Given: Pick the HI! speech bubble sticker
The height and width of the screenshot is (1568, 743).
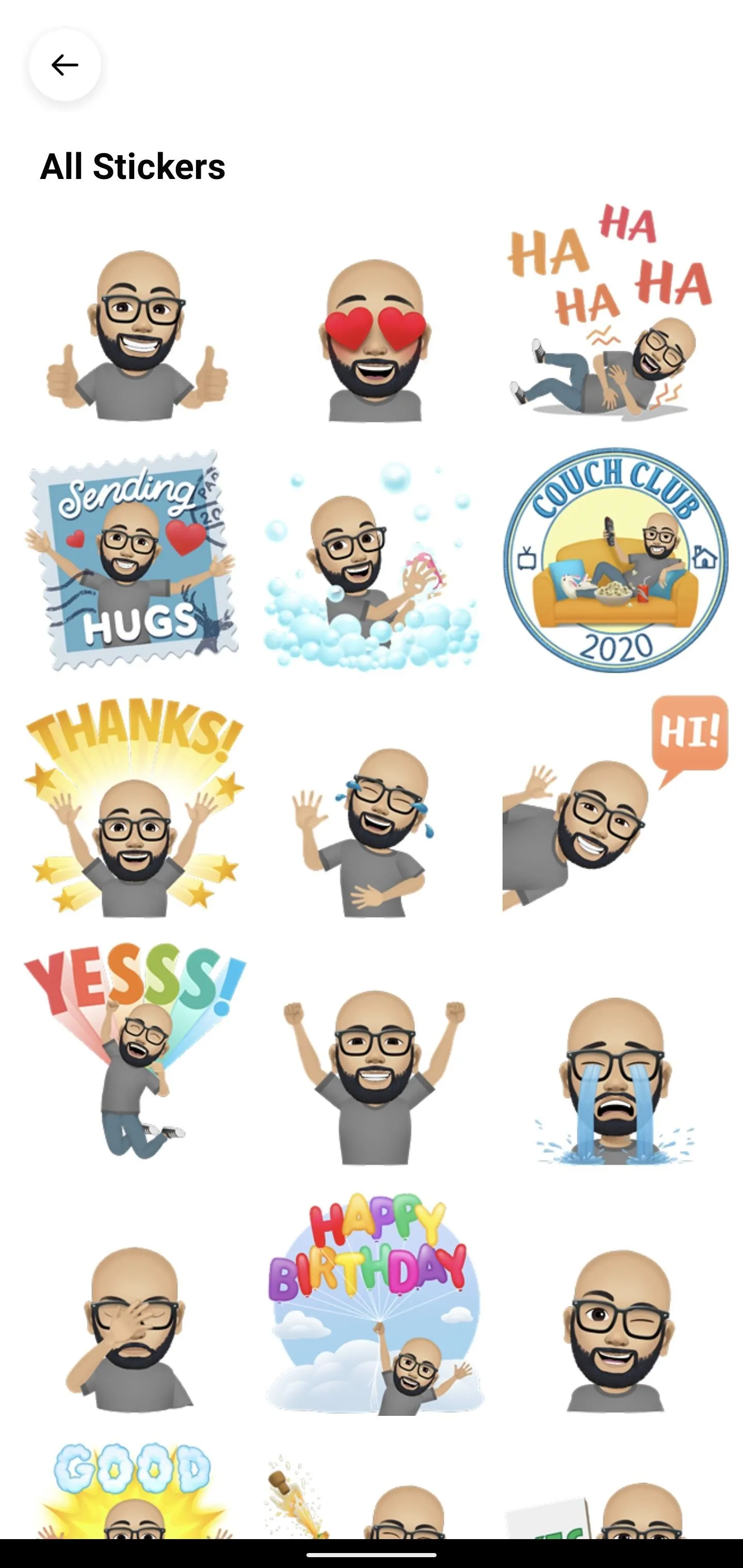Looking at the screenshot, I should [x=615, y=804].
